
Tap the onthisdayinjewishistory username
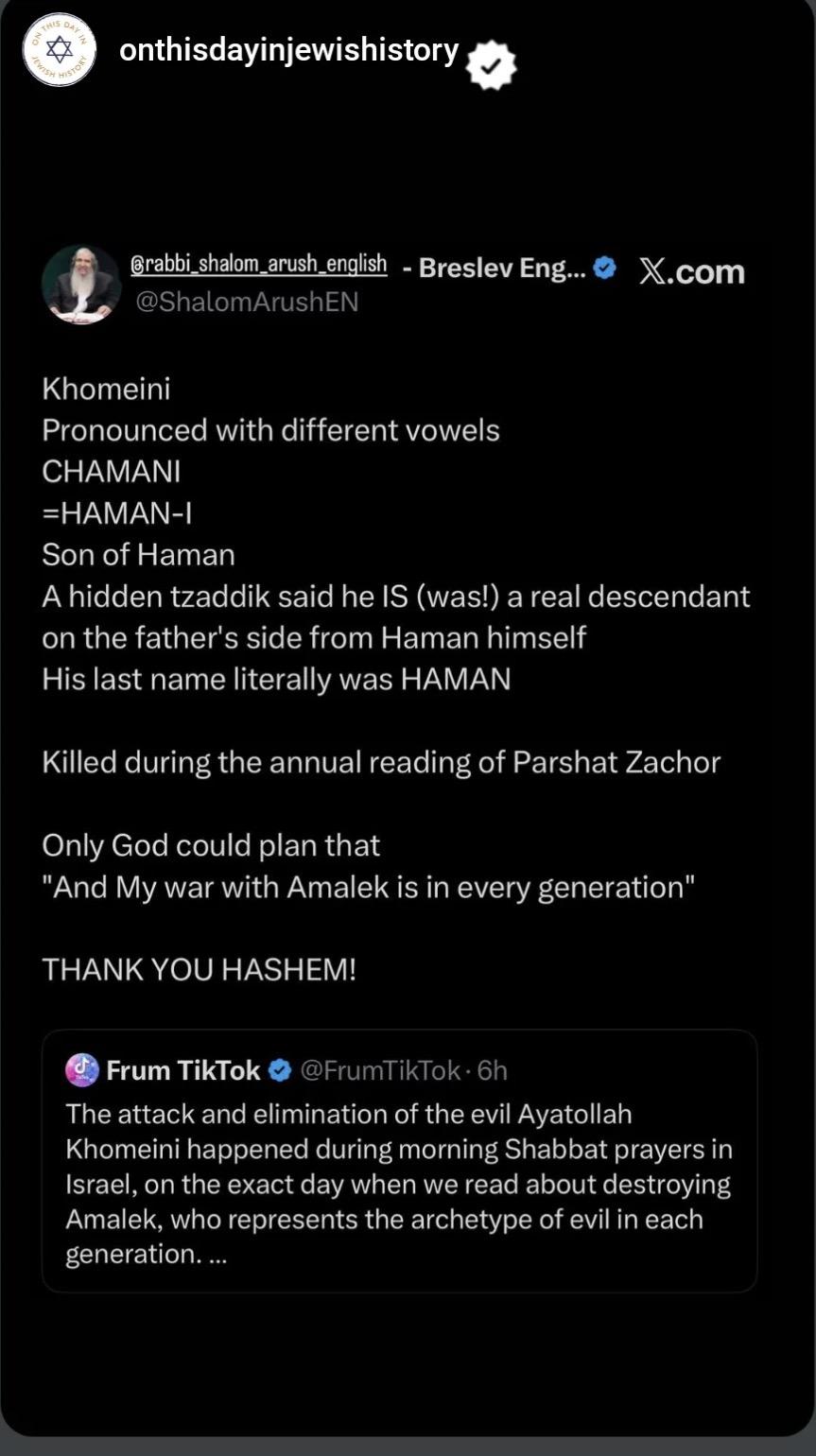click(288, 50)
